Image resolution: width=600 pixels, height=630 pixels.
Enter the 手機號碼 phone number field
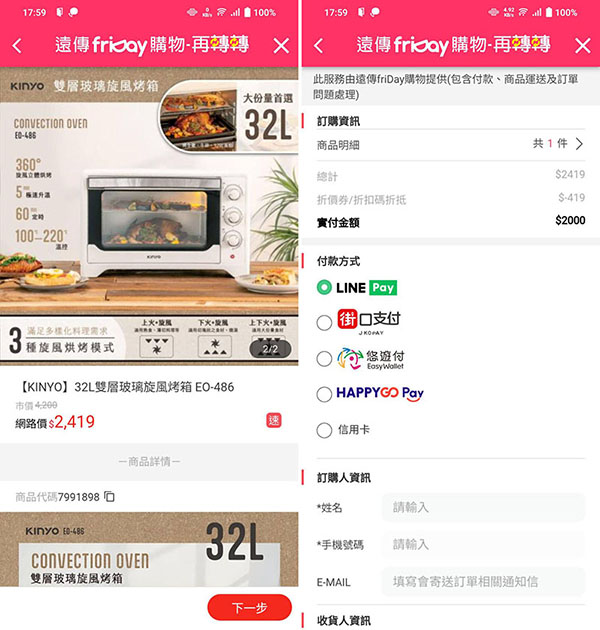(x=482, y=544)
